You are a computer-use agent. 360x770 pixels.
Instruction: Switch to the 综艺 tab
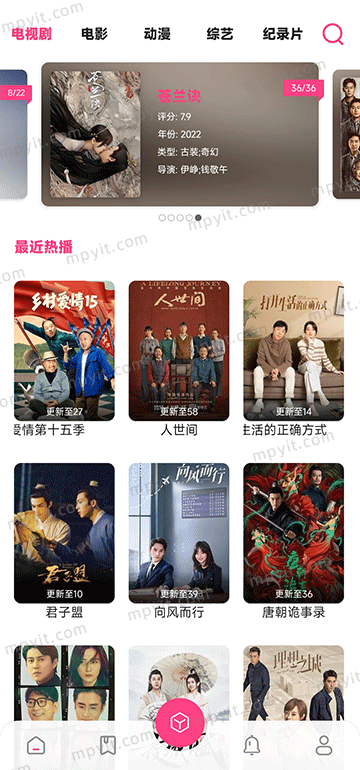point(220,34)
